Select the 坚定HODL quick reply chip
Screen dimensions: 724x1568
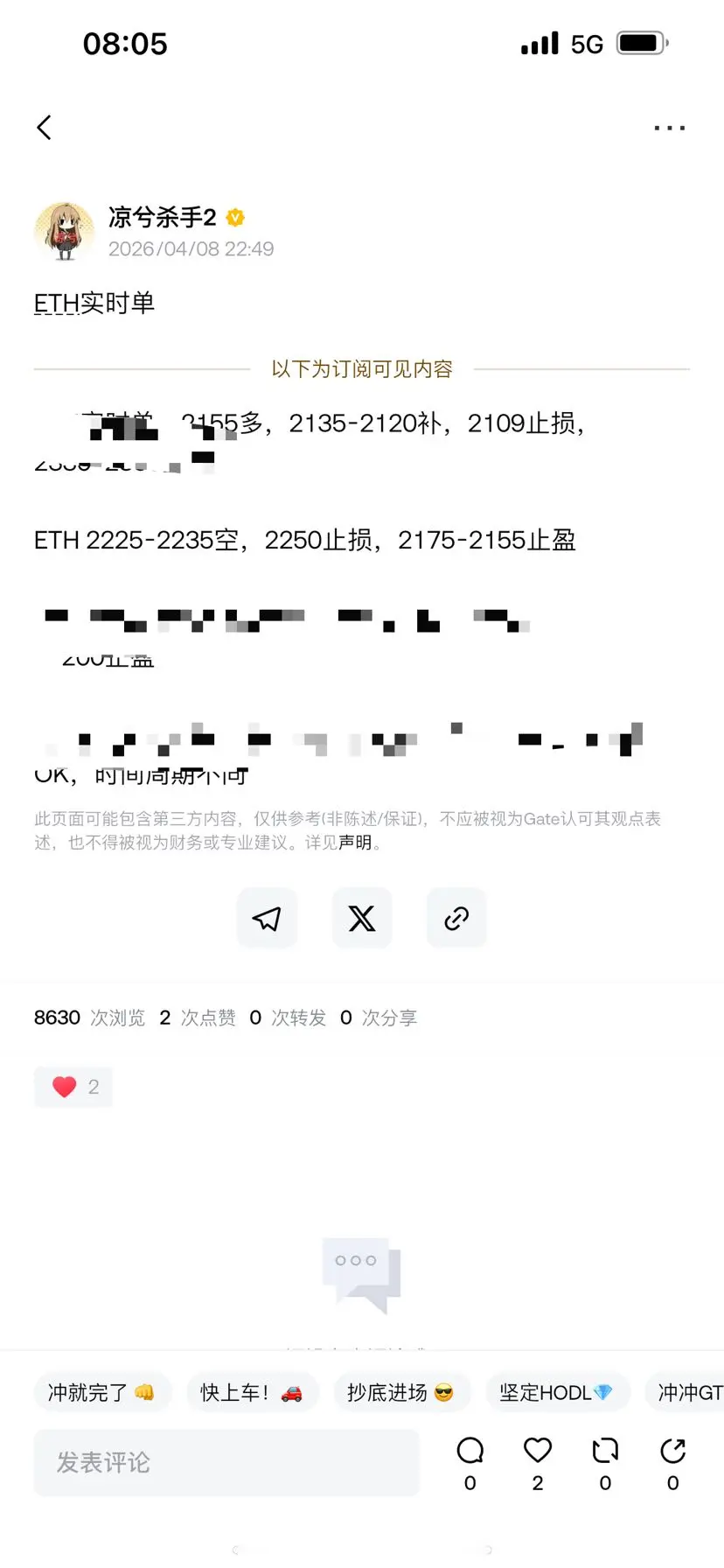[557, 1392]
